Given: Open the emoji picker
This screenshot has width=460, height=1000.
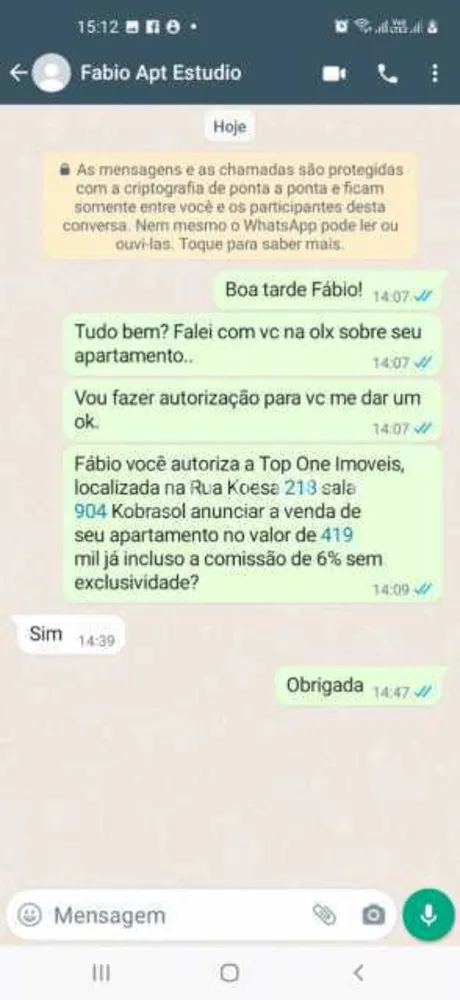Looking at the screenshot, I should pyautogui.click(x=29, y=915).
